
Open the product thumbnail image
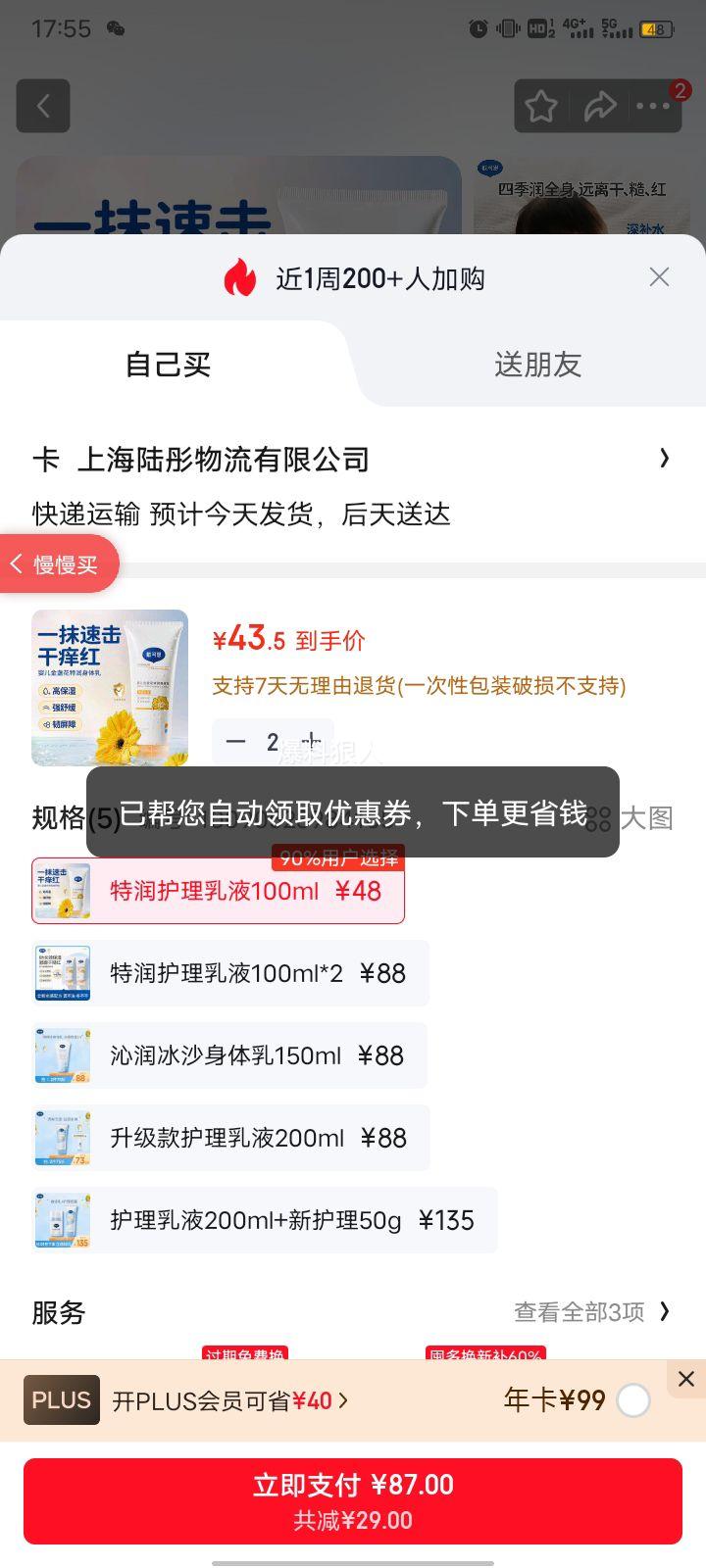pos(108,687)
